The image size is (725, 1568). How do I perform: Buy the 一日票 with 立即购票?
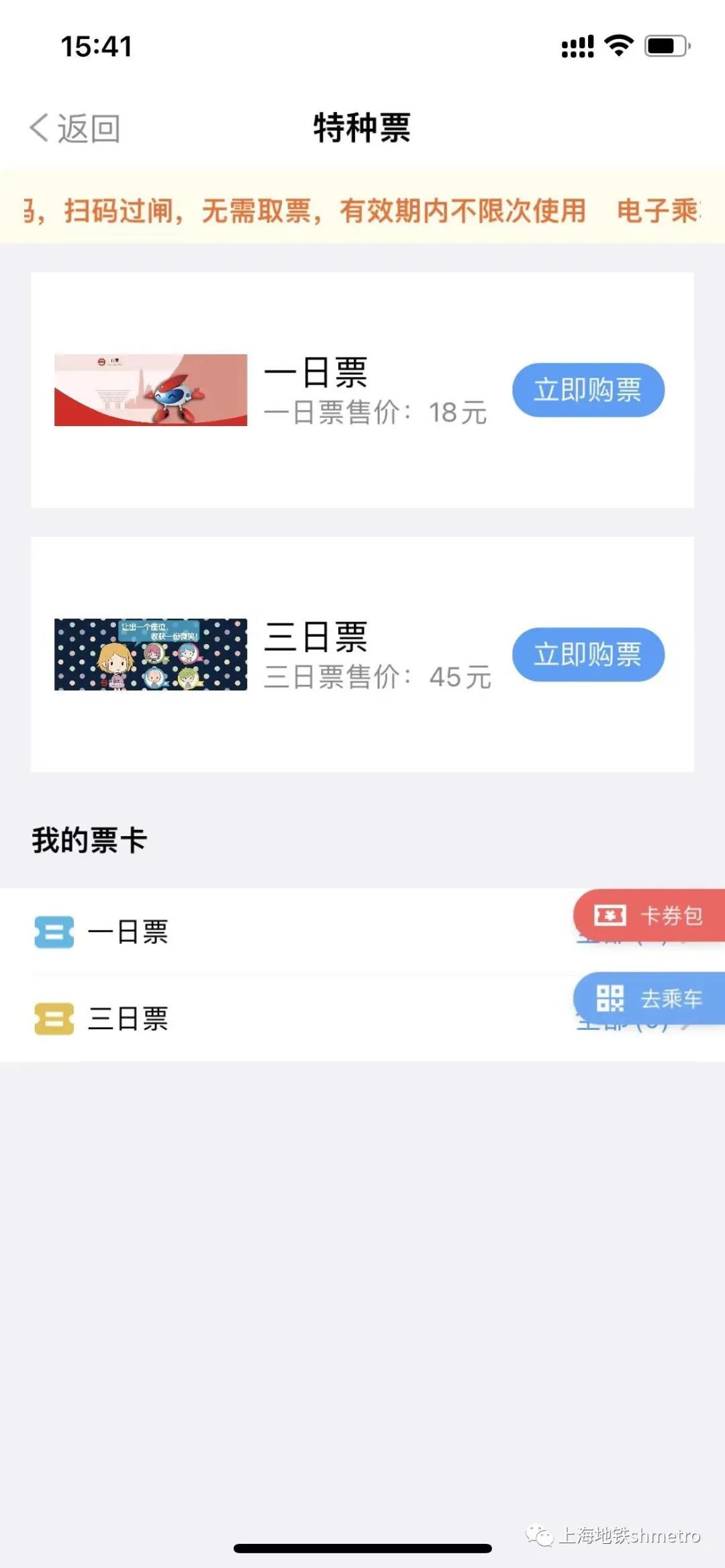(588, 390)
